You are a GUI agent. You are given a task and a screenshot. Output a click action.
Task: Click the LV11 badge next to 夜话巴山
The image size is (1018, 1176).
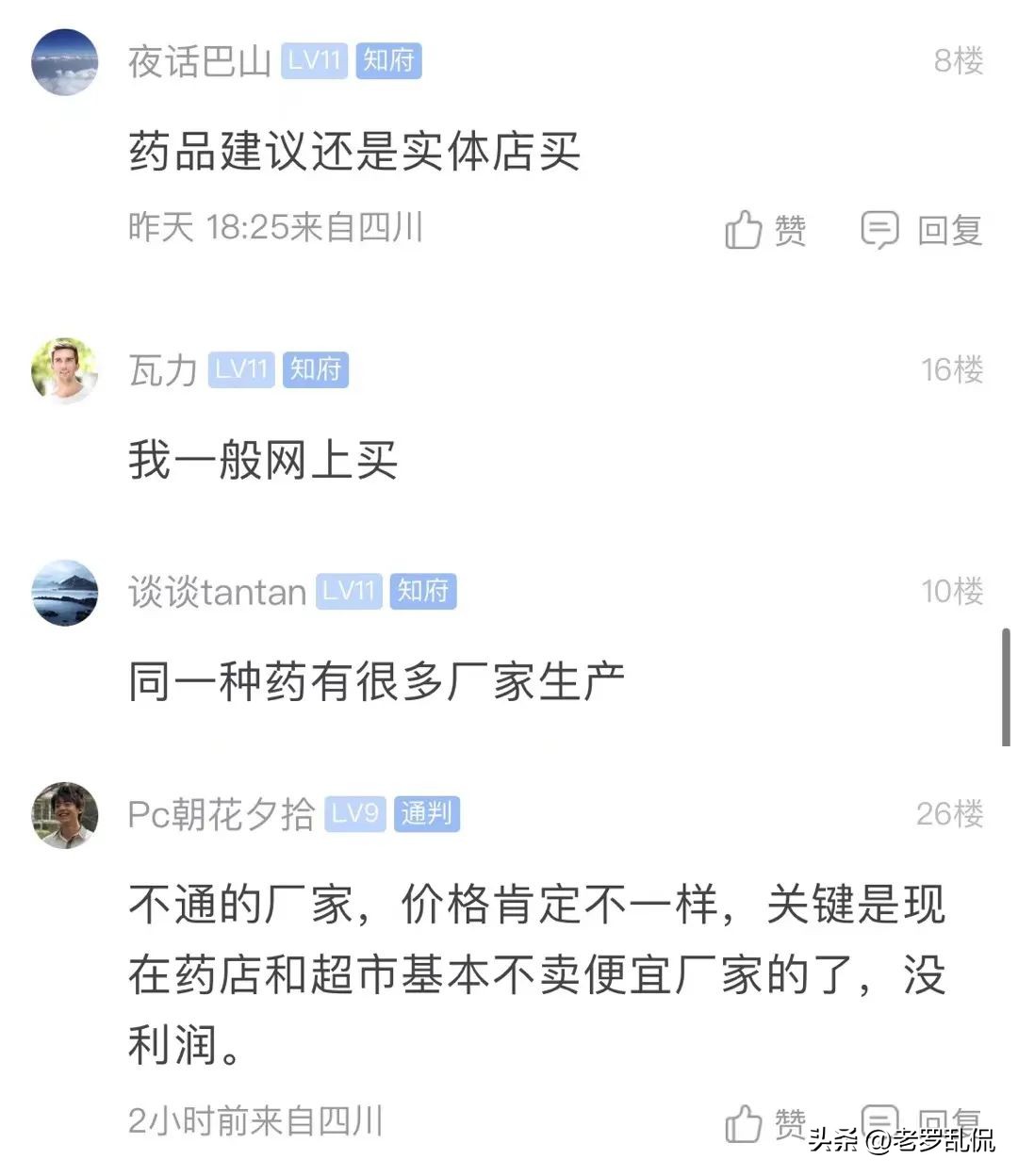(312, 61)
